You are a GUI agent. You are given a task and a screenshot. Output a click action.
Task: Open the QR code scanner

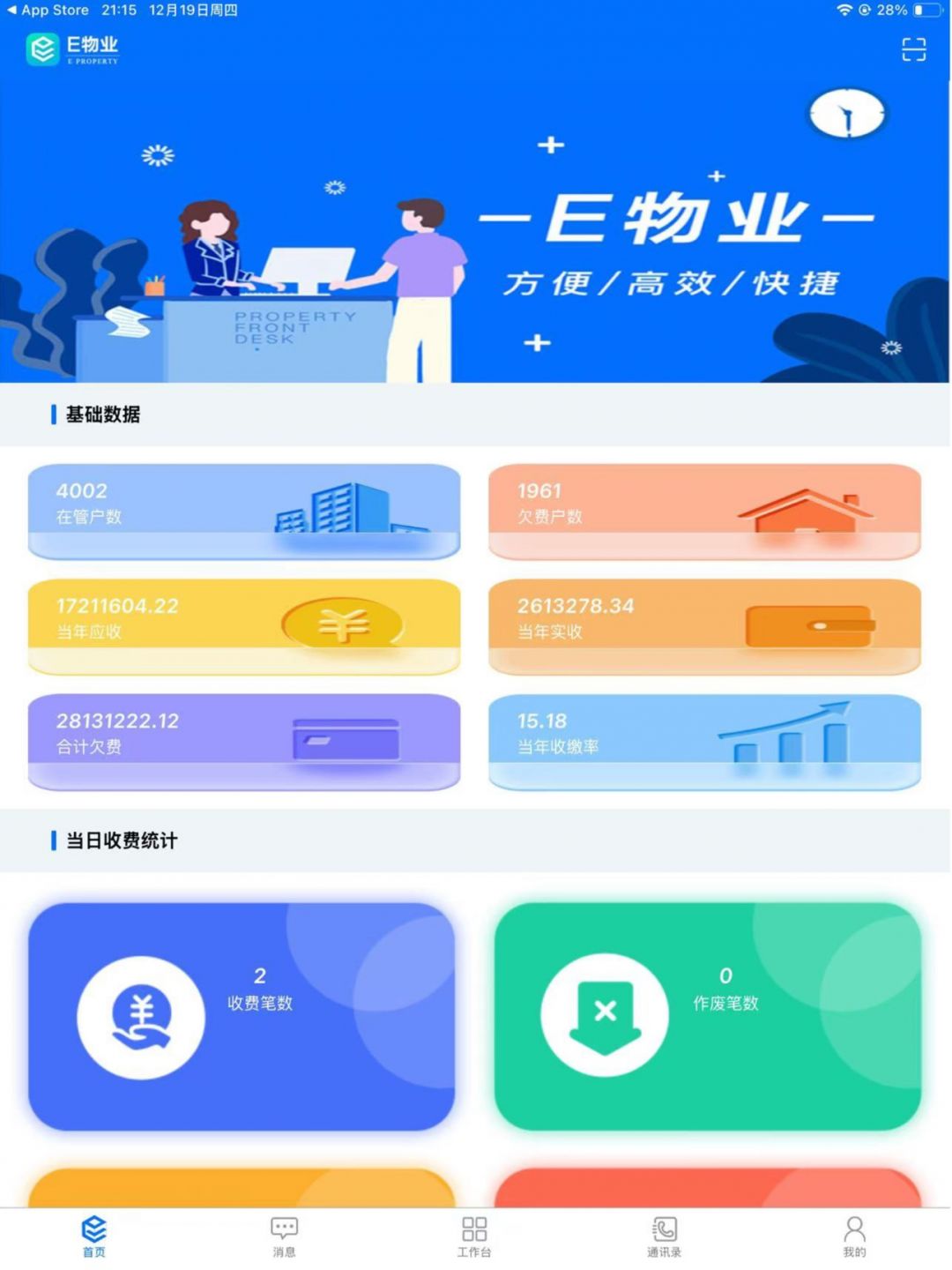pos(913,49)
